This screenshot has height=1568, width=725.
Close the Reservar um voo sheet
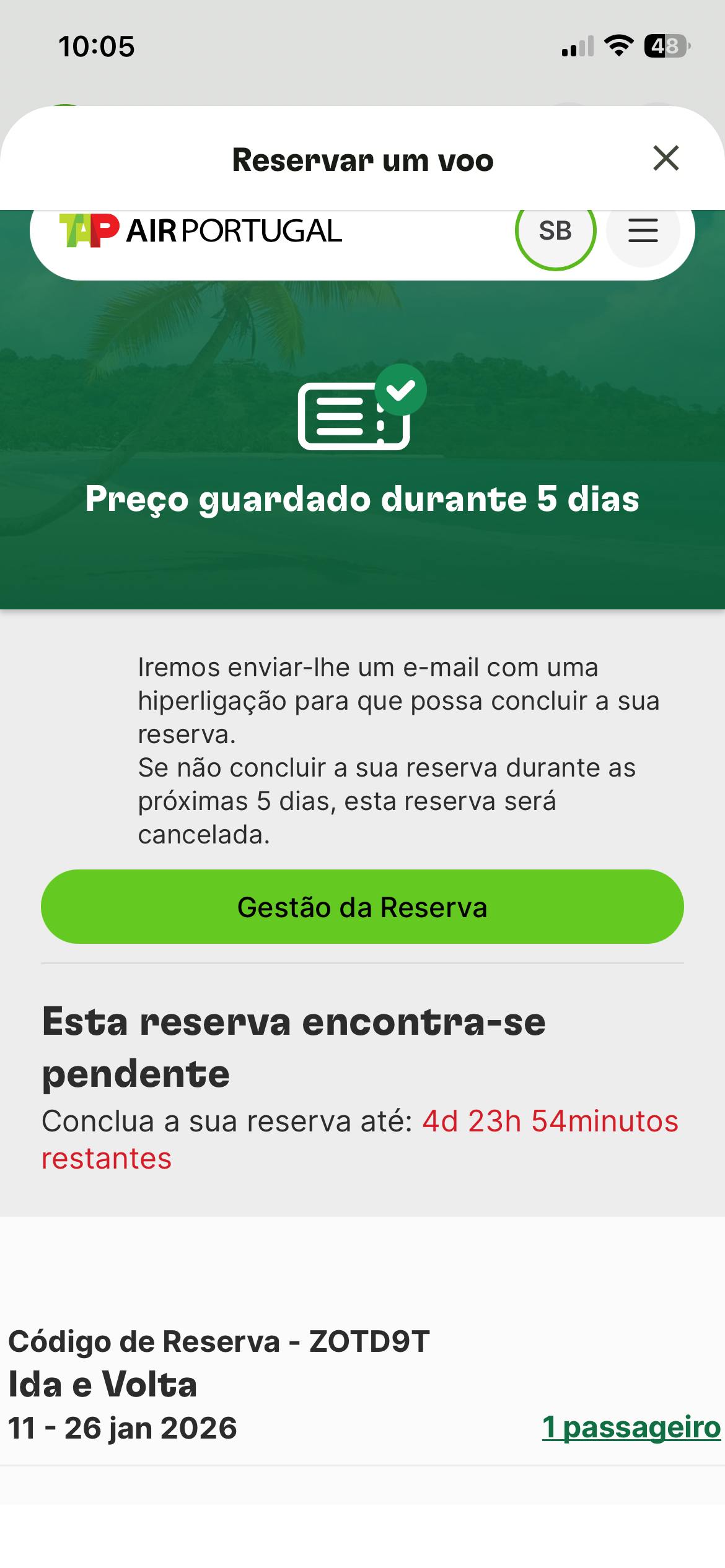pos(666,159)
